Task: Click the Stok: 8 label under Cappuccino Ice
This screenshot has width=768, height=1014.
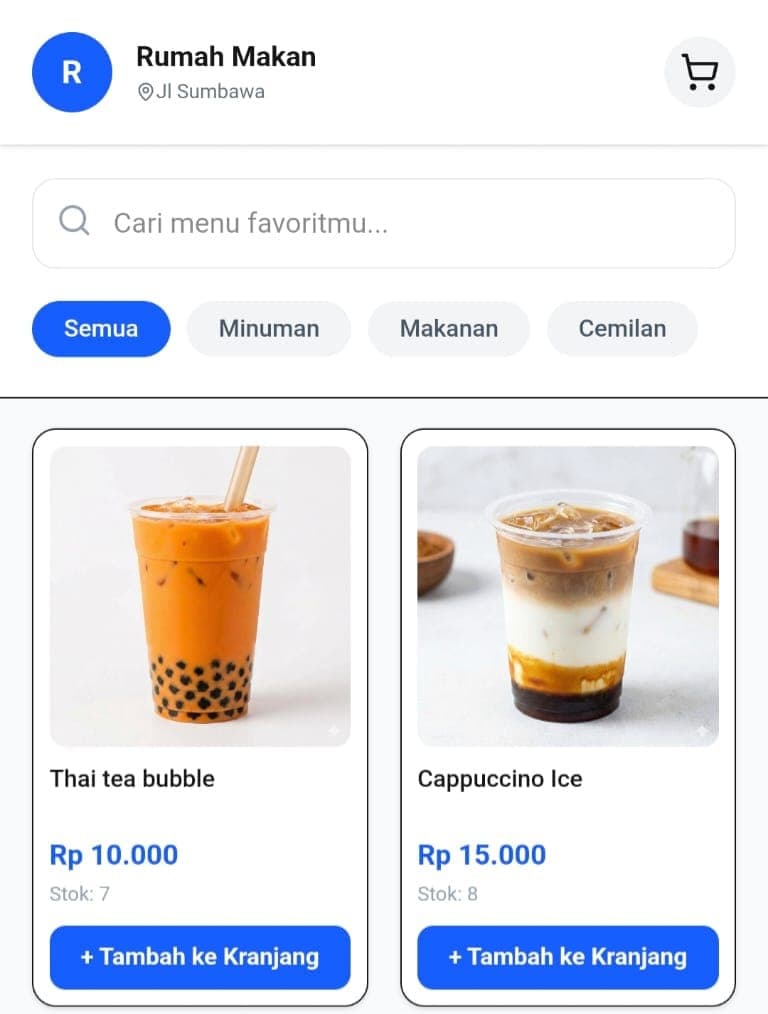Action: [x=447, y=894]
